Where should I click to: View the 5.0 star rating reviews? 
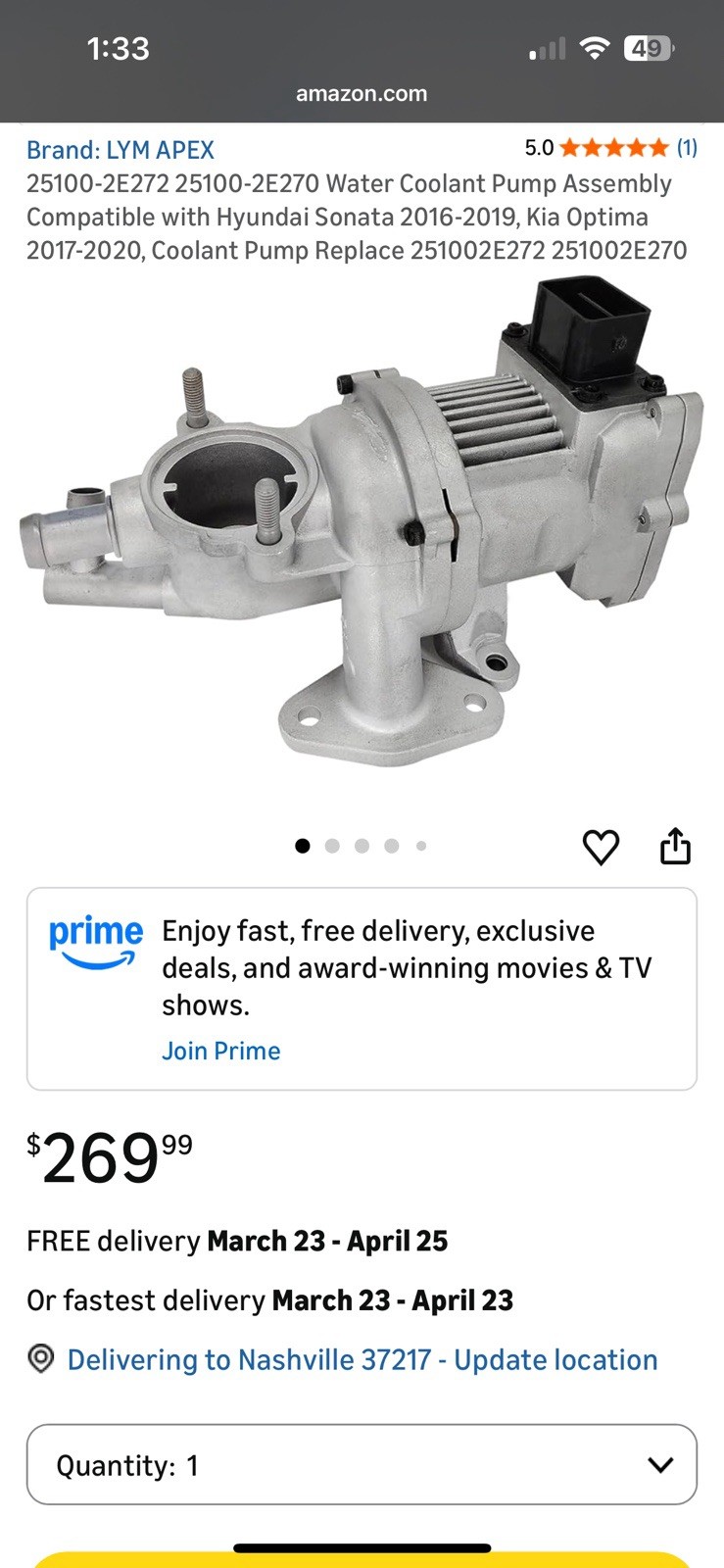click(611, 148)
